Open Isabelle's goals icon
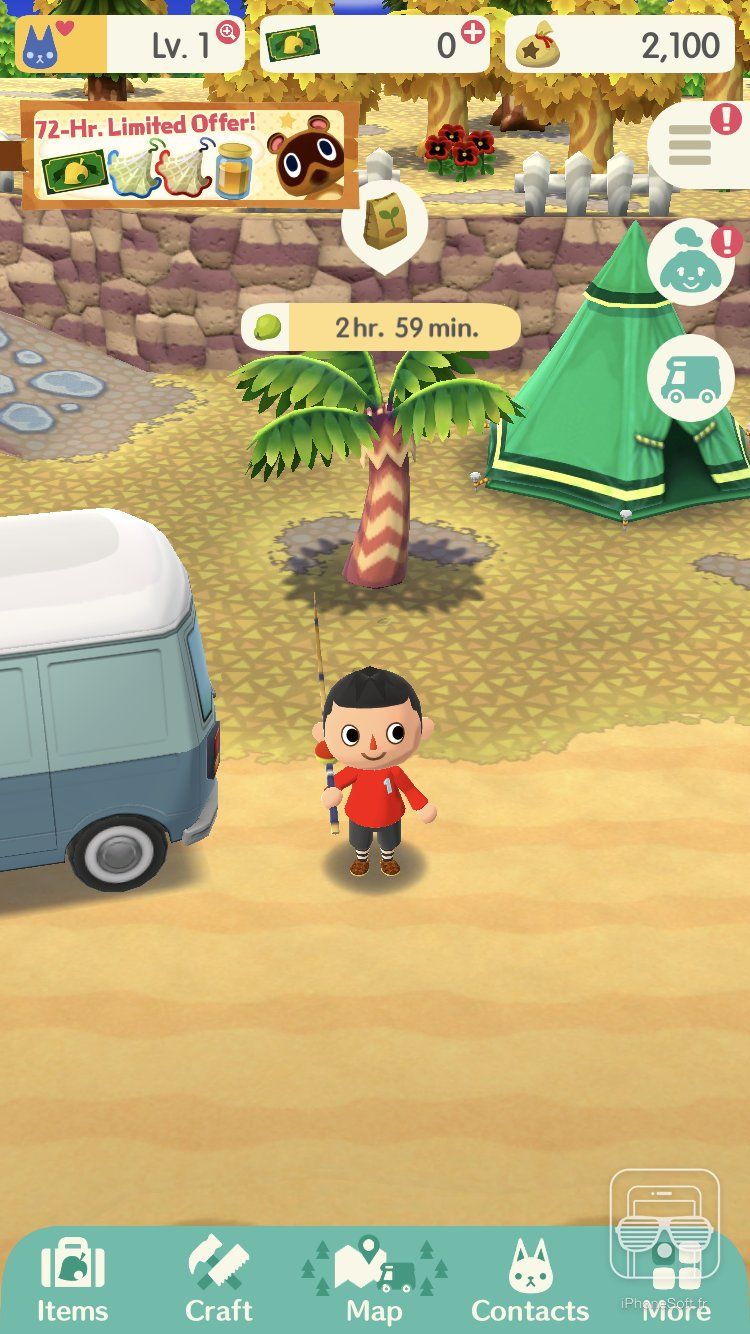Image resolution: width=750 pixels, height=1334 pixels. 691,263
